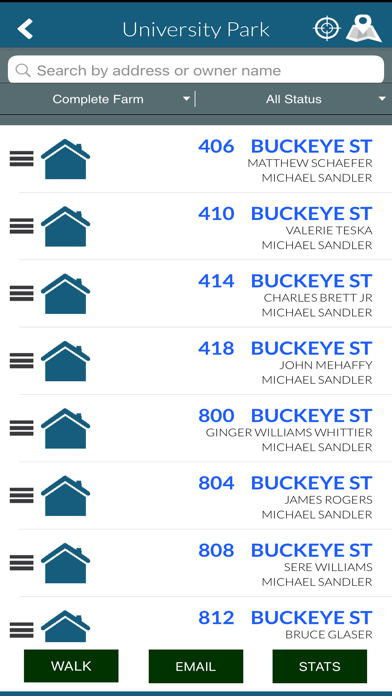392x696 pixels.
Task: Open 410 Buckeye St, Valerie Teska
Action: (196, 226)
